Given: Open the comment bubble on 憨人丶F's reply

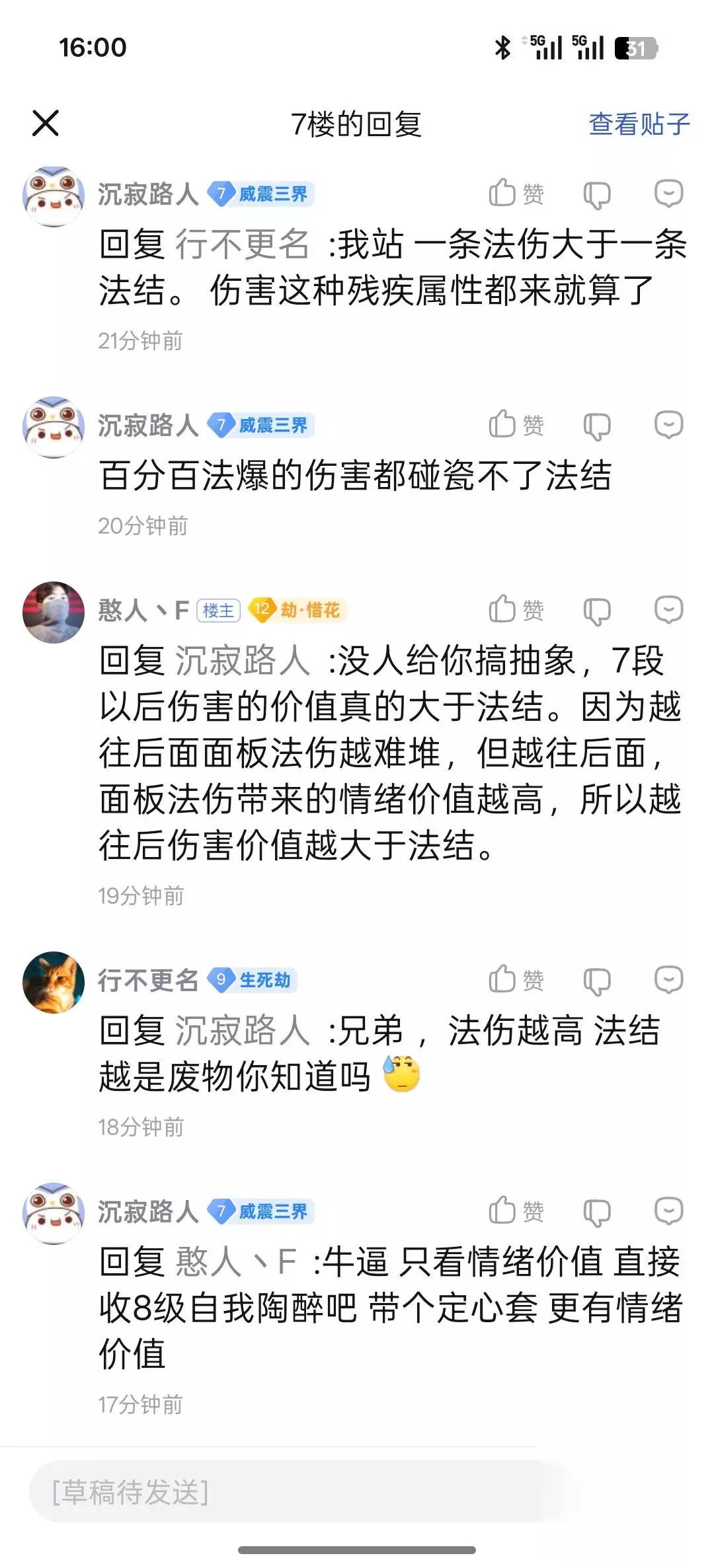Looking at the screenshot, I should 668,610.
